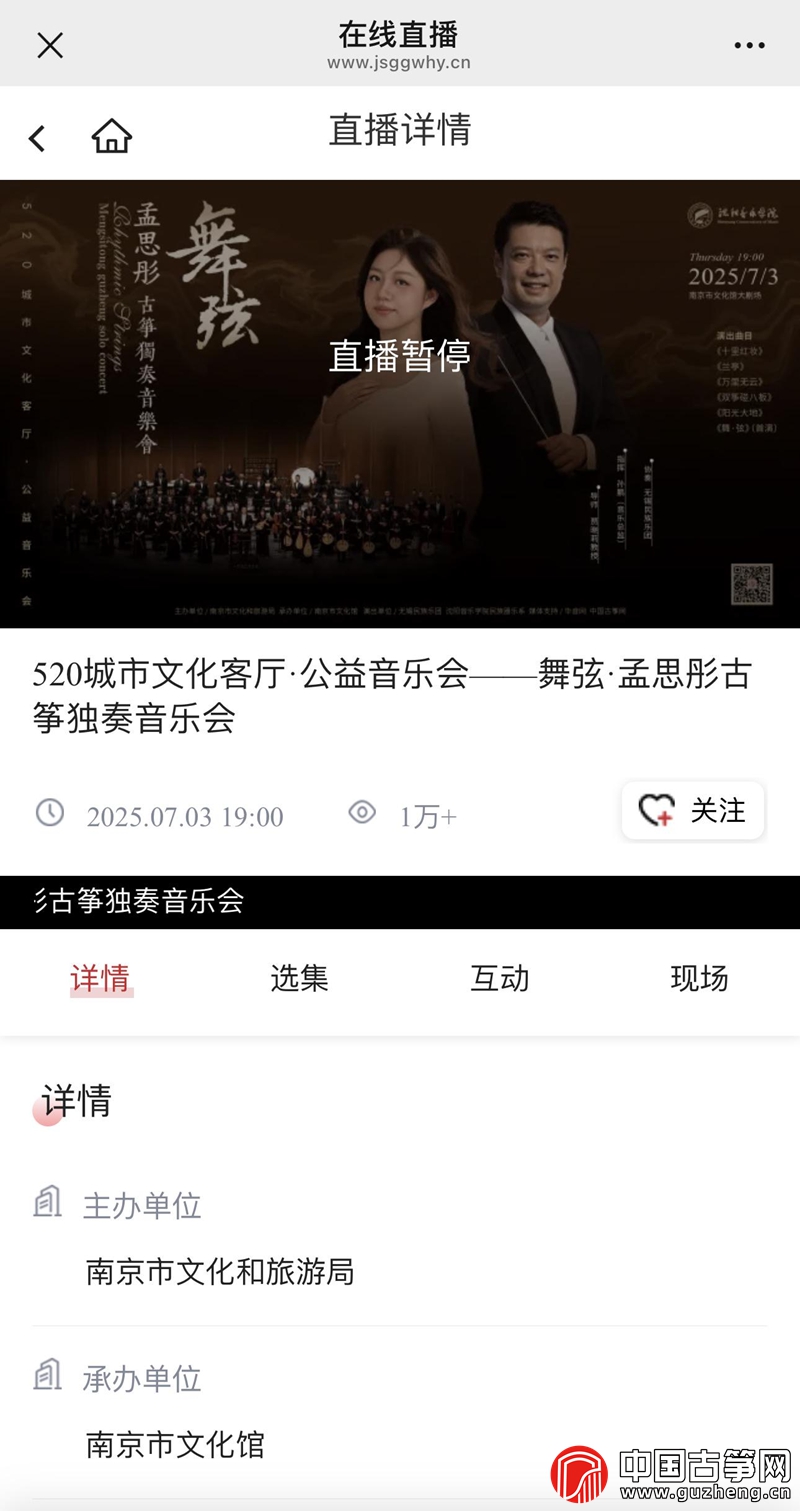
Task: Close the in-app browser page
Action: 49,45
